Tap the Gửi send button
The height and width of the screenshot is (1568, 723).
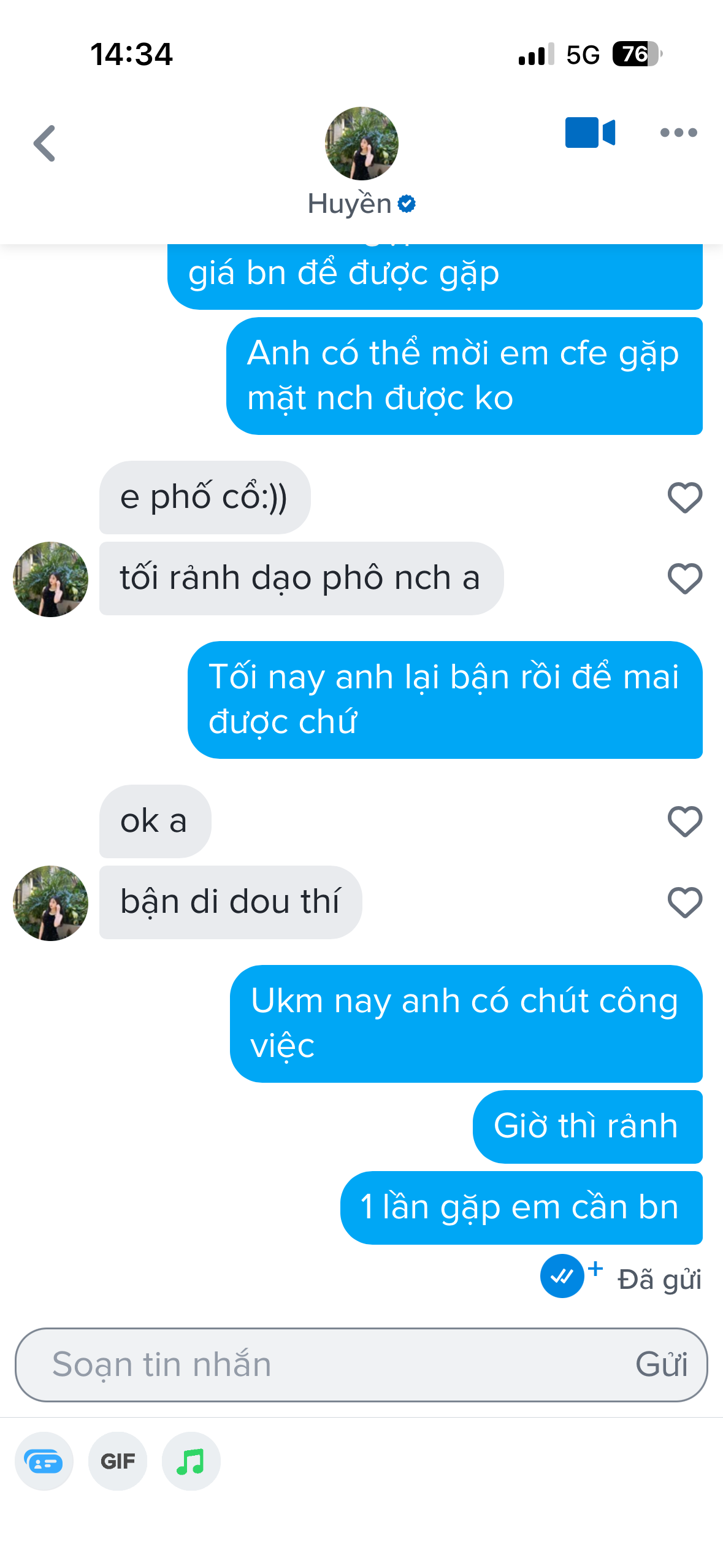(661, 1365)
